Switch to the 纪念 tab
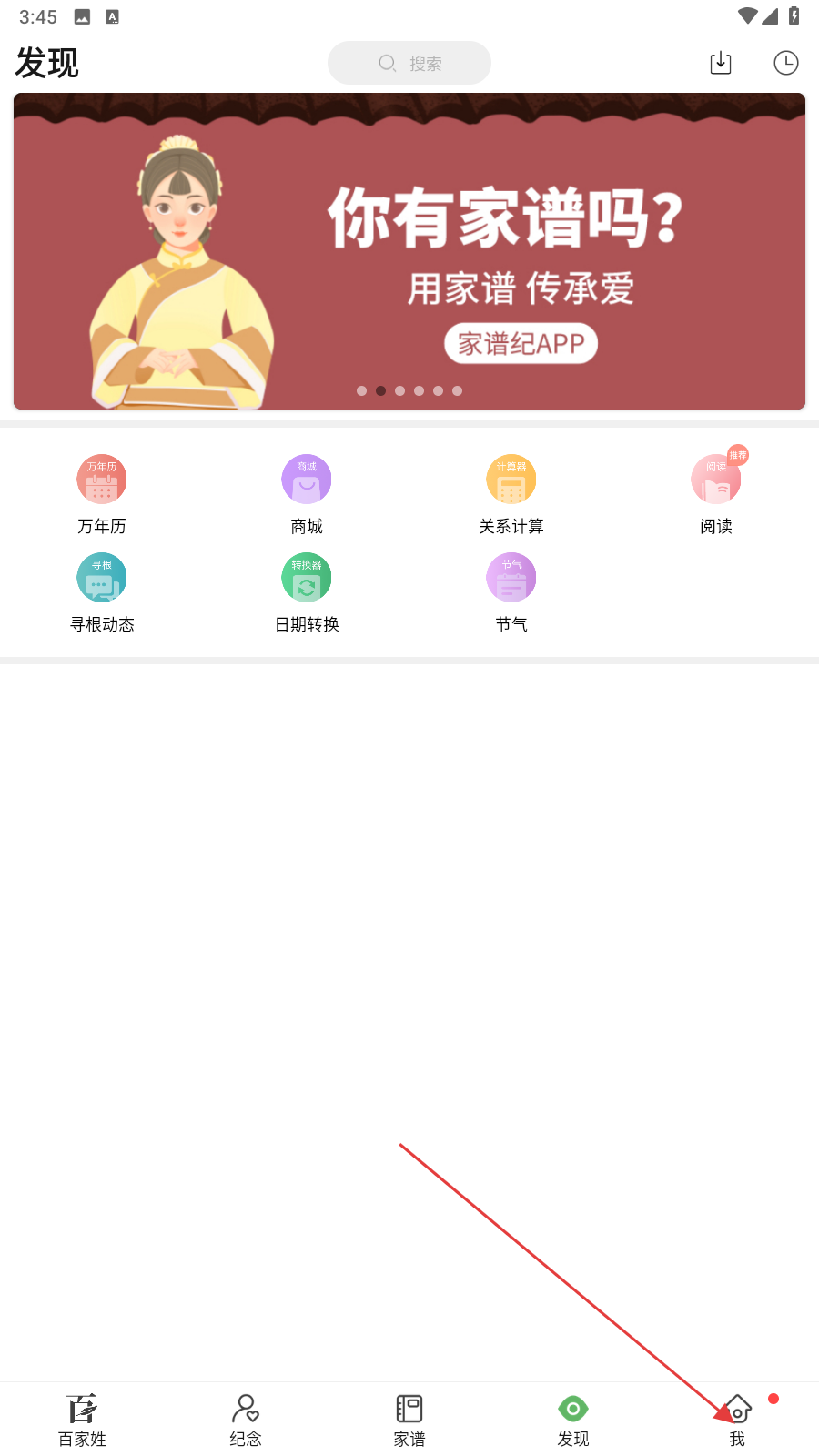Screen dimensions: 819x1456 (x=246, y=1420)
